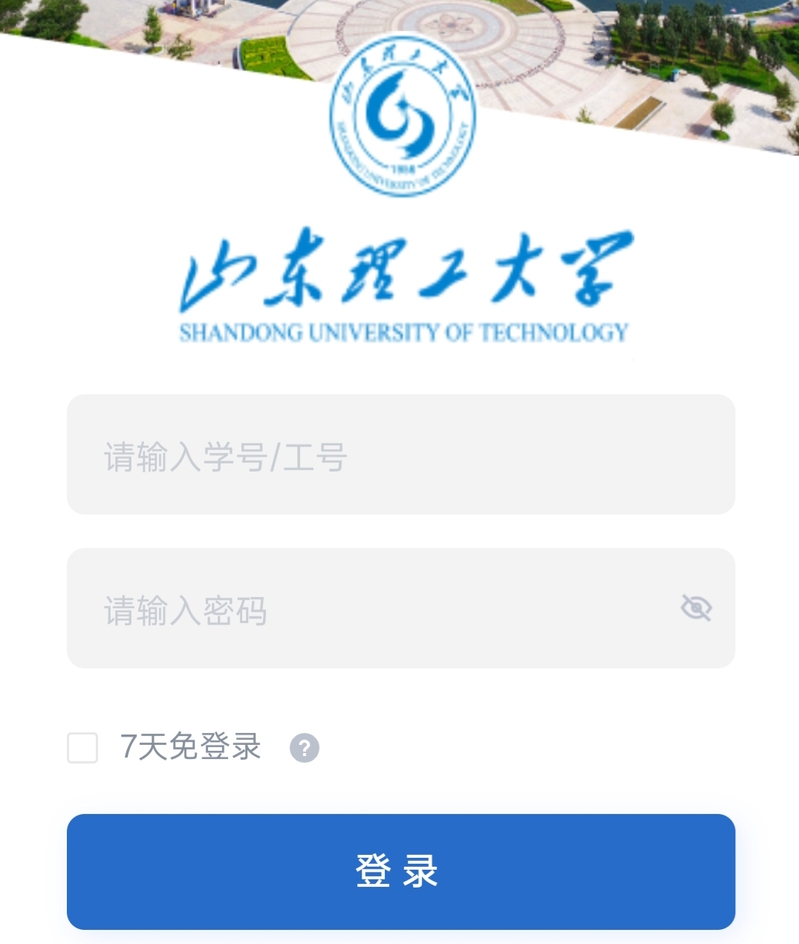Tap the student/staff ID input field

pyautogui.click(x=400, y=456)
